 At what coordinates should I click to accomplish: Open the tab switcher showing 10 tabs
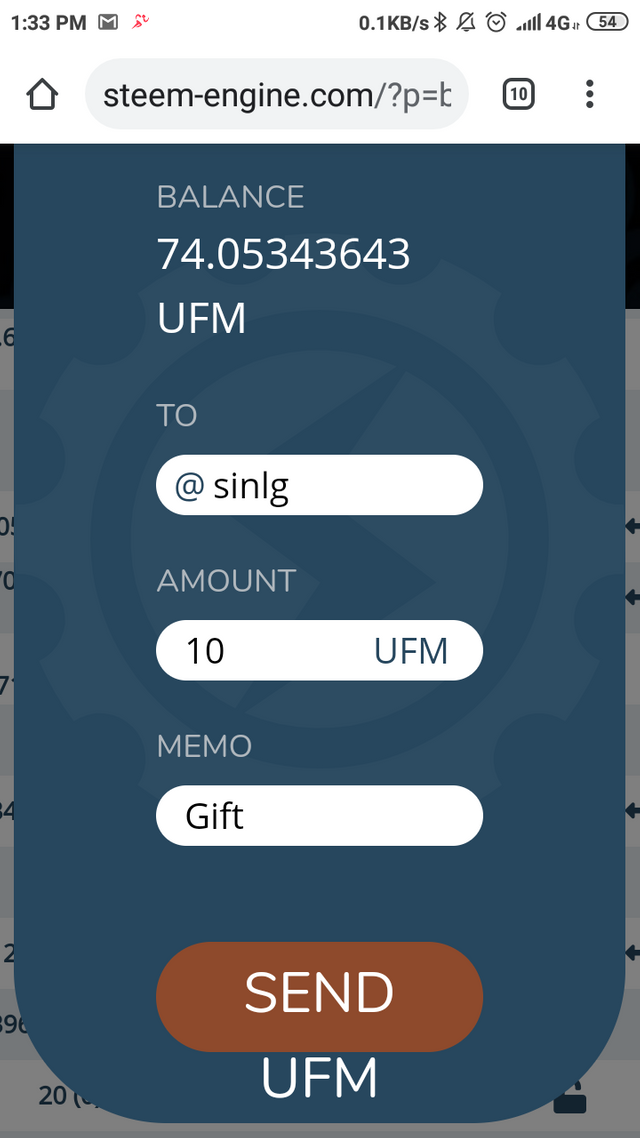pos(517,95)
